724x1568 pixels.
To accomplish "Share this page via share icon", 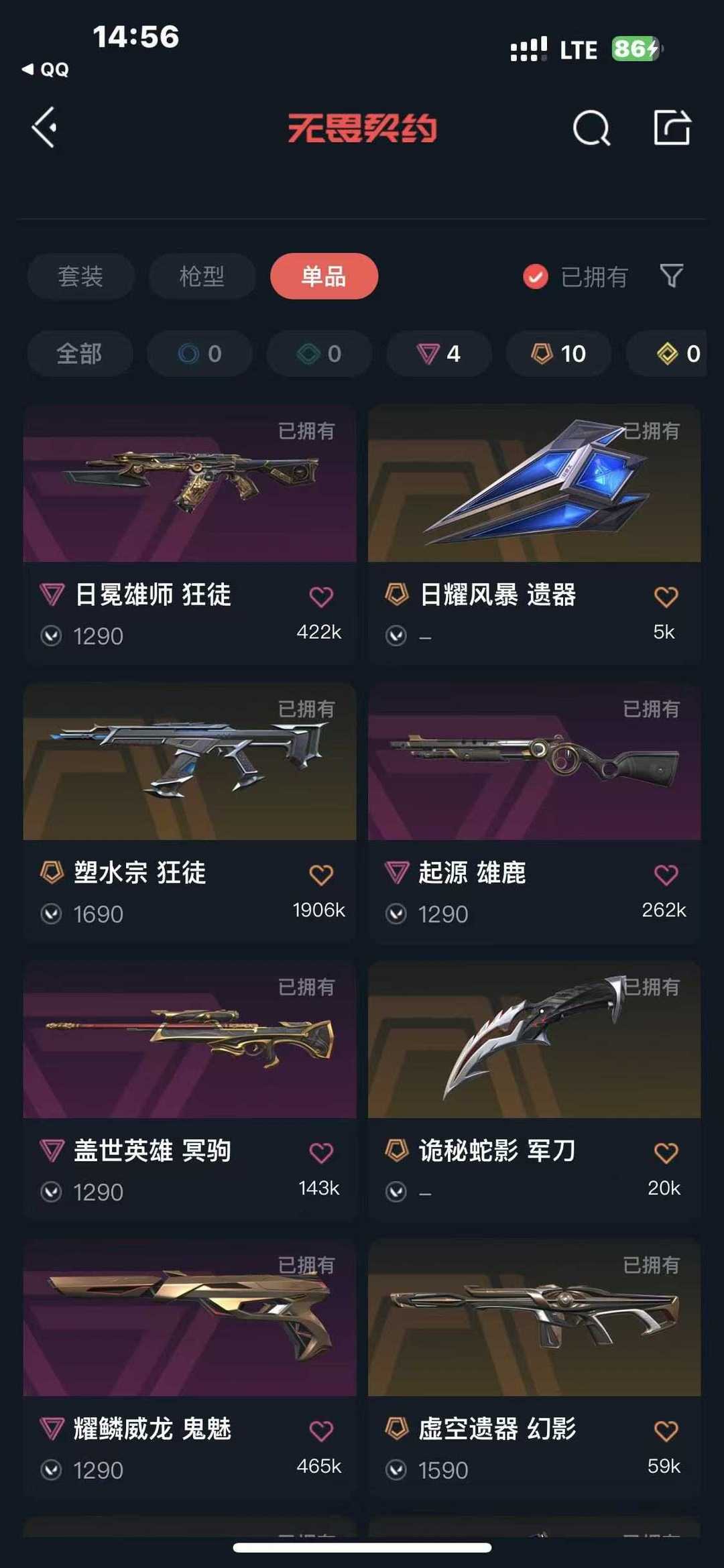I will pyautogui.click(x=672, y=127).
